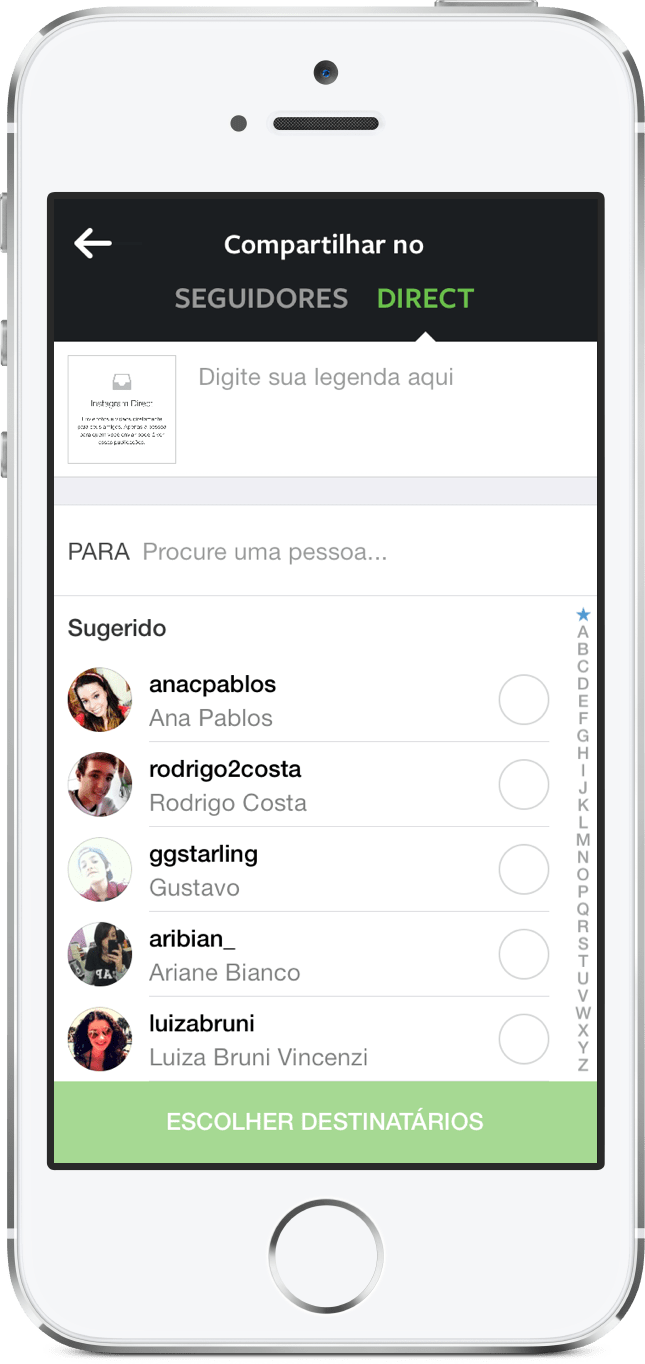Jump to letter M in index
The height and width of the screenshot is (1364, 645).
[583, 840]
